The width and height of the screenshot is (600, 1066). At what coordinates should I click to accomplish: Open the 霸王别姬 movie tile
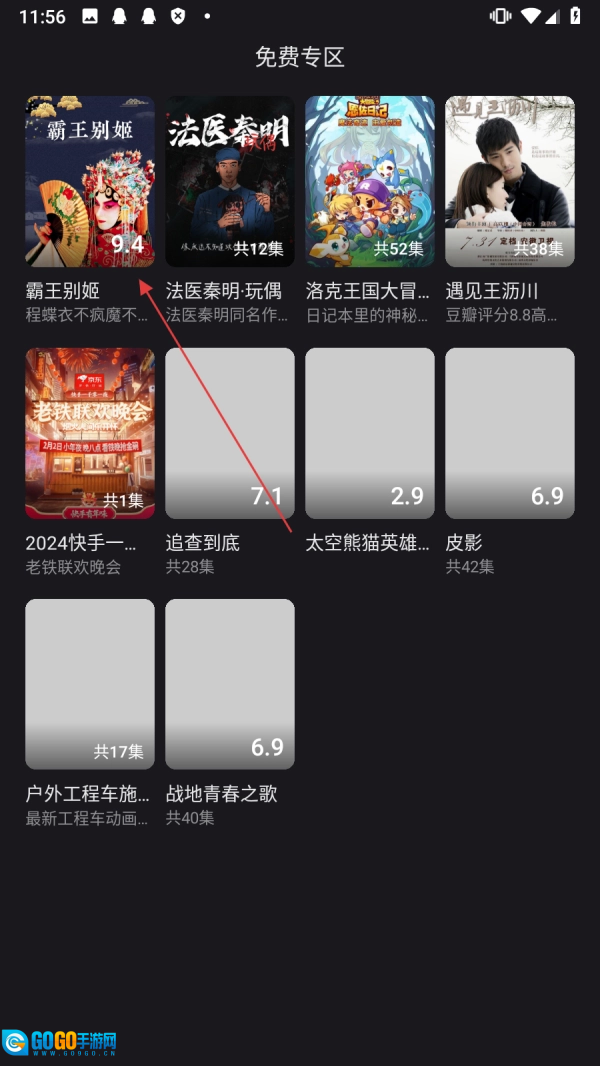[90, 182]
